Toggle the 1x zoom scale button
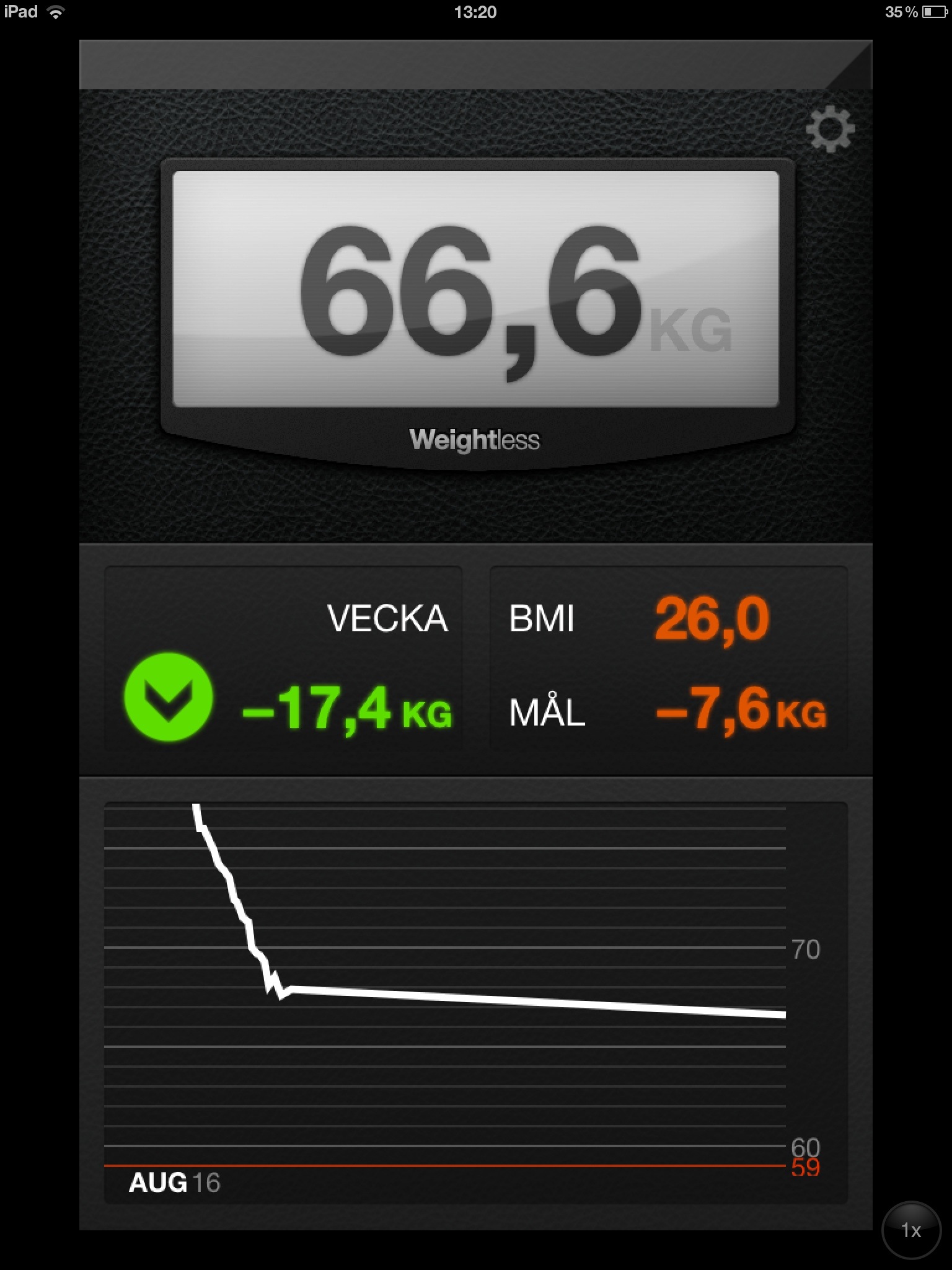The image size is (952, 1270). click(910, 1230)
